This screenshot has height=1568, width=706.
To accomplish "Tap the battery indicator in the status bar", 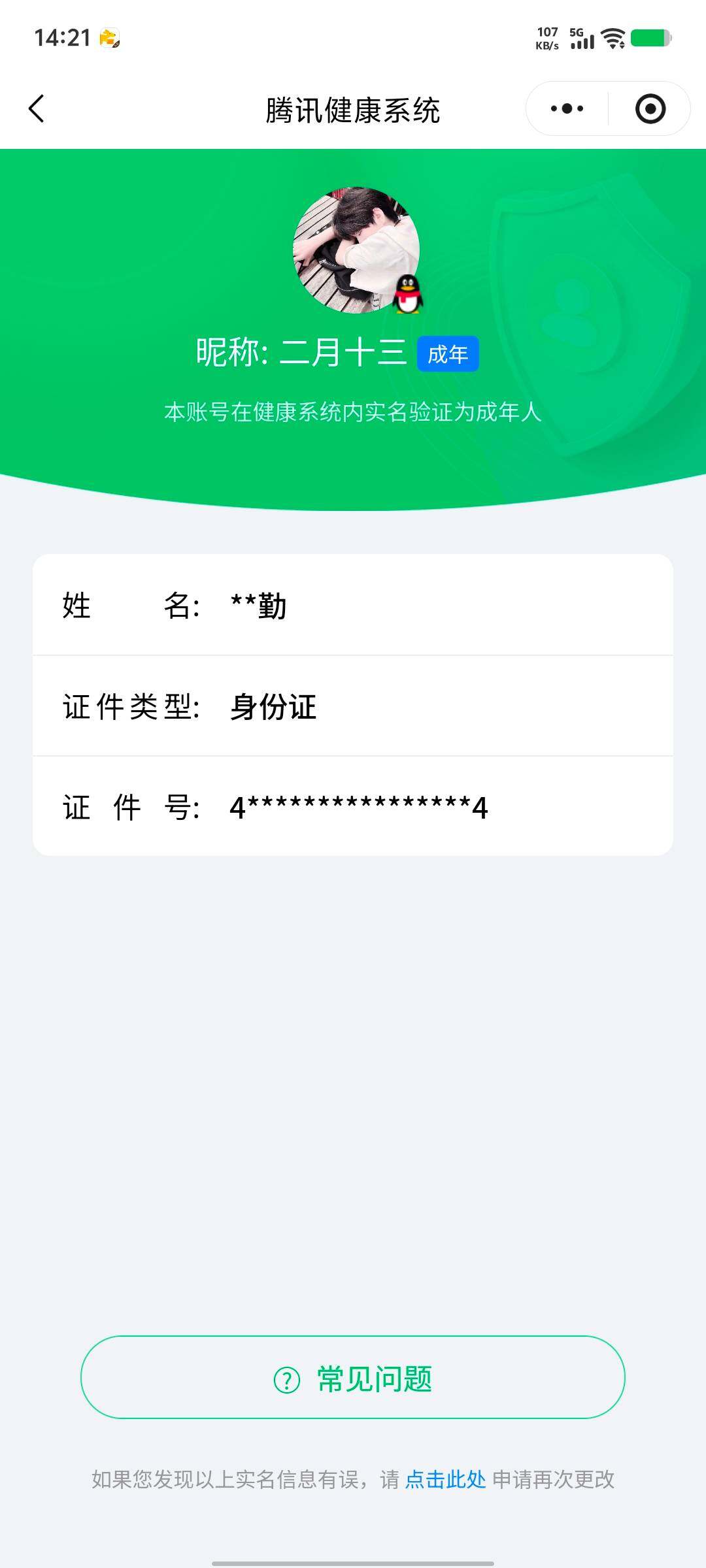I will click(652, 39).
